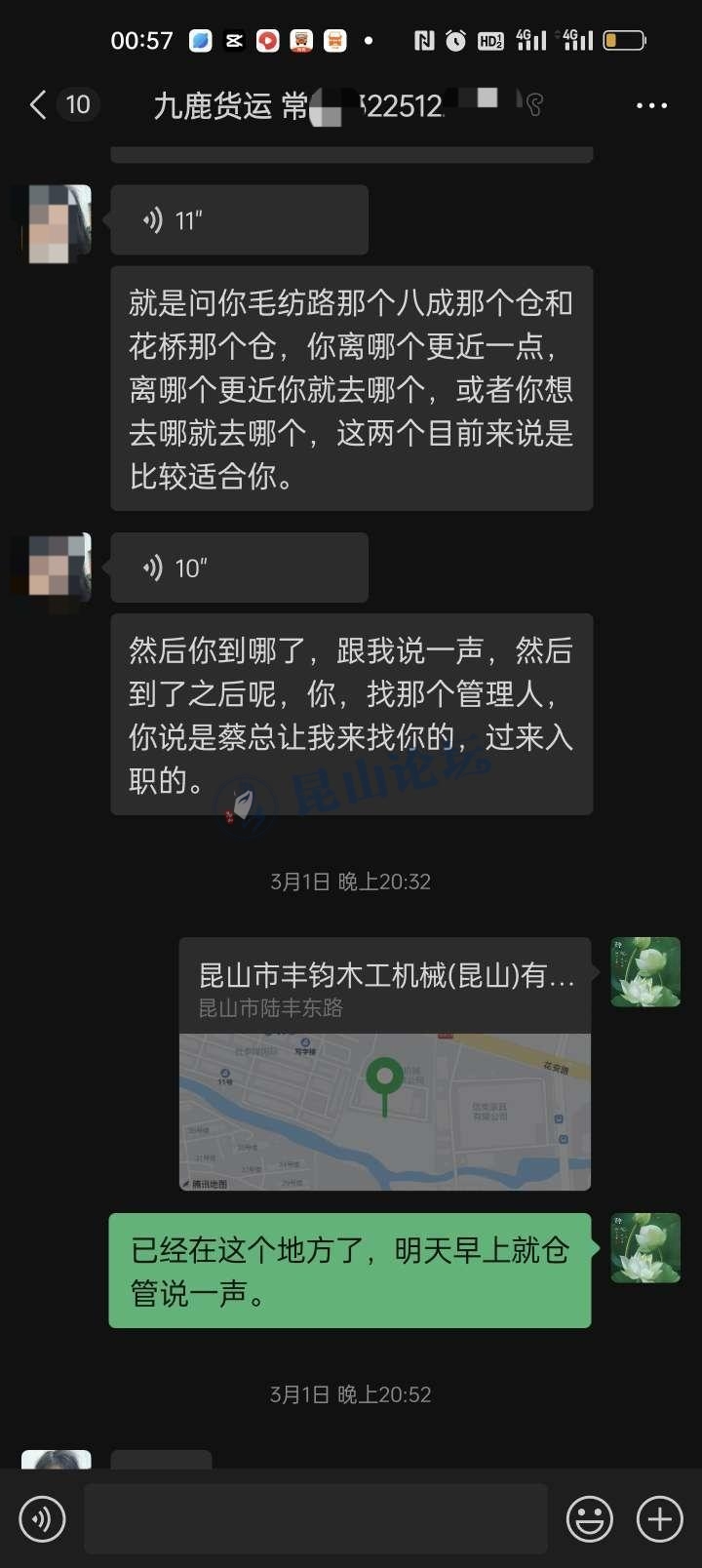Open the sender's avatar beside the 11-second voice

[x=58, y=222]
